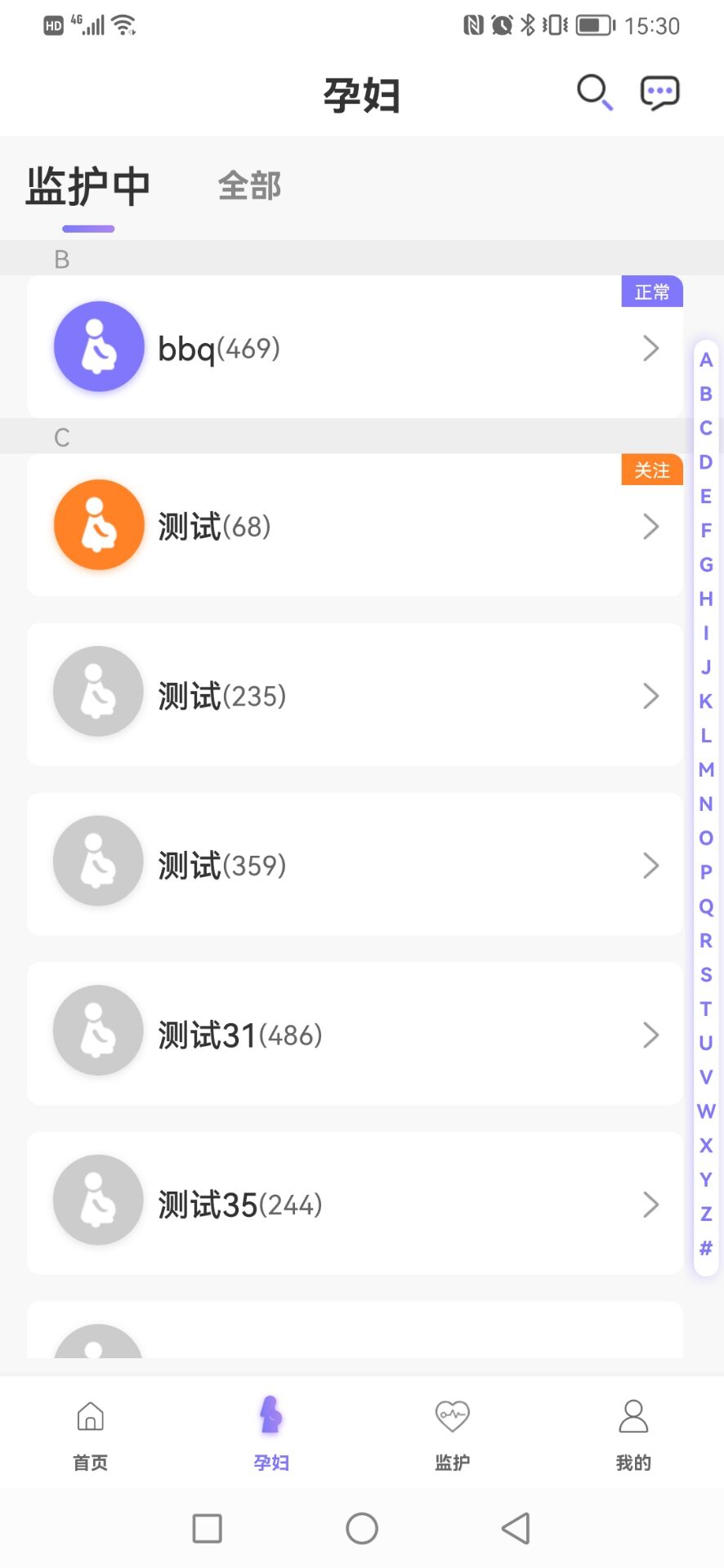
Task: Tap the section header letter C
Action: point(61,437)
